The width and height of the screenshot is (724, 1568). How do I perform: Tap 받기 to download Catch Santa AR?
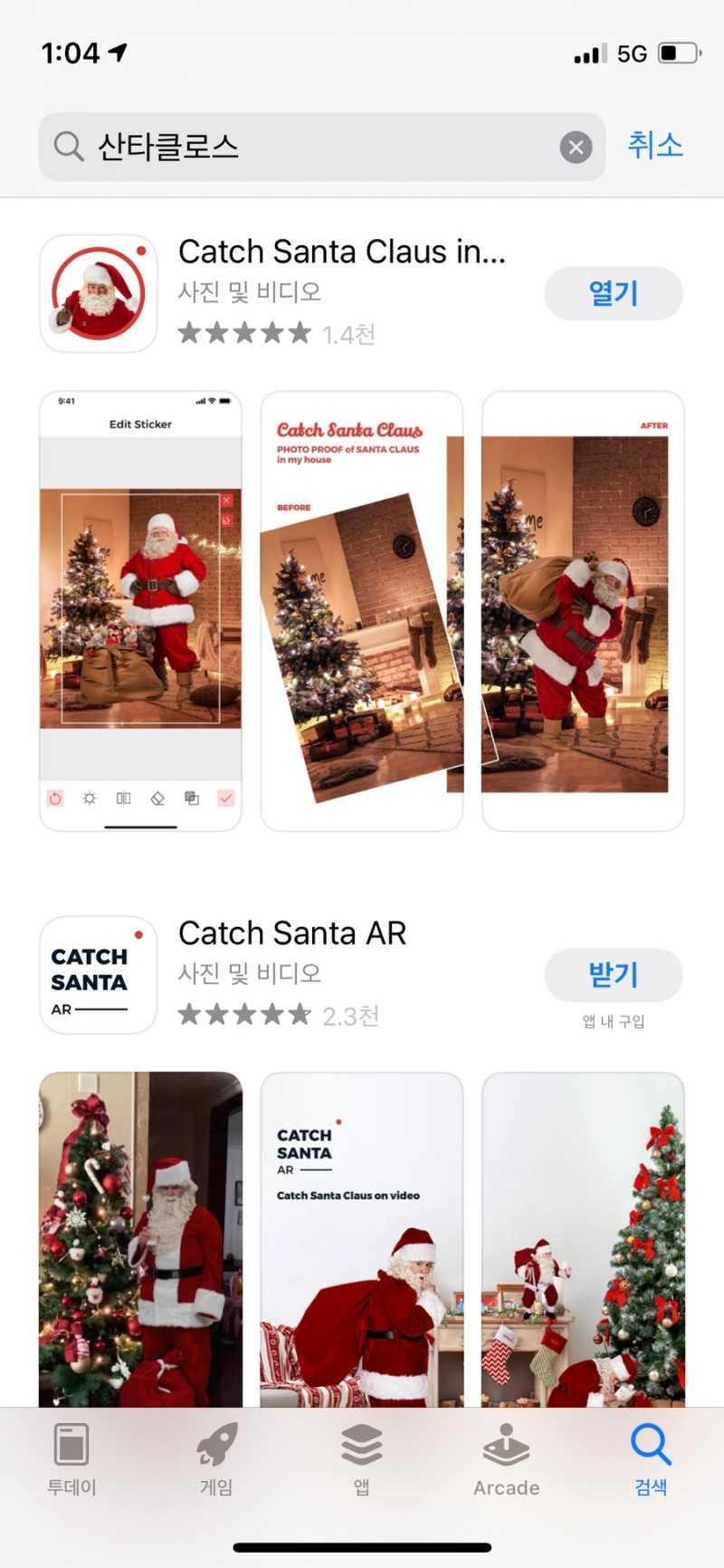click(x=613, y=975)
